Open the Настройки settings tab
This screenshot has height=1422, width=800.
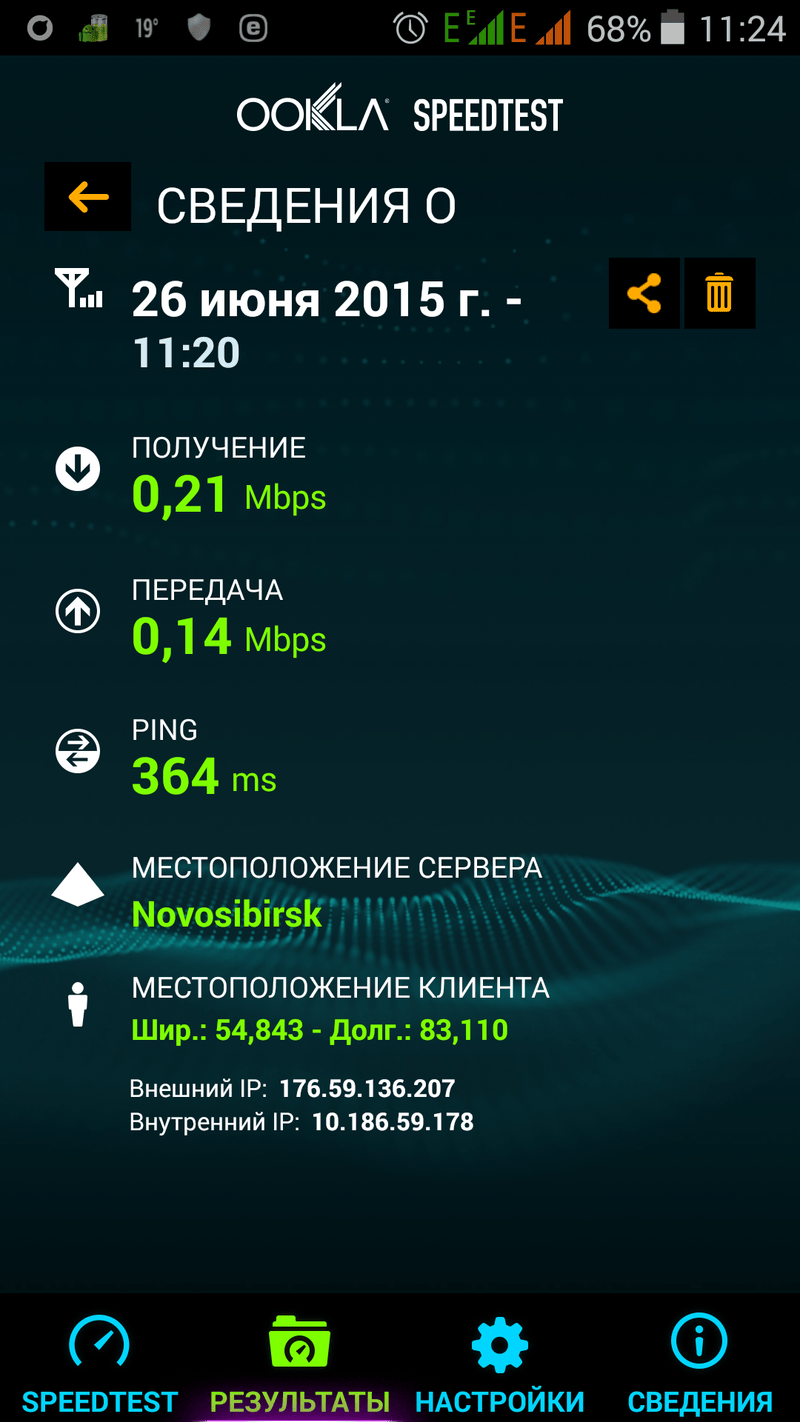click(499, 1362)
